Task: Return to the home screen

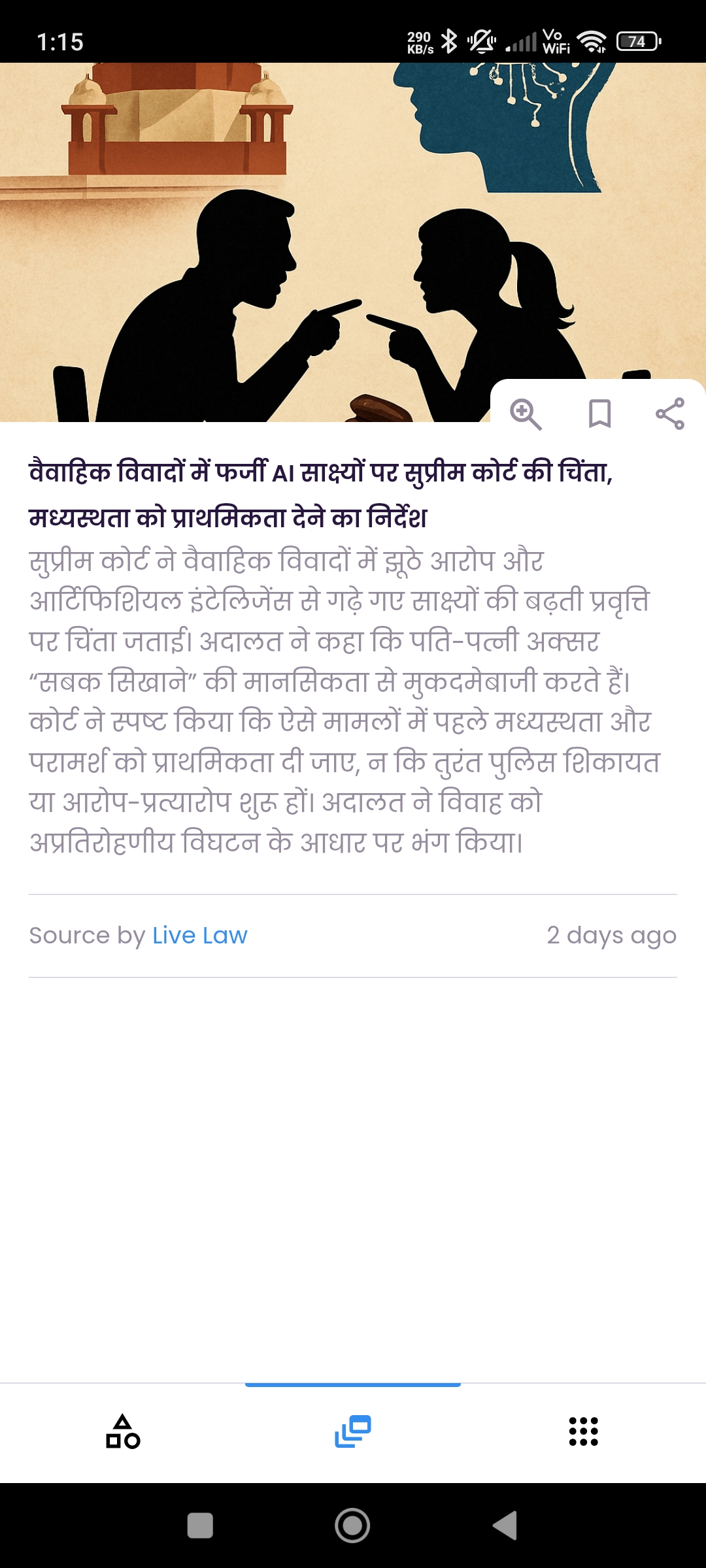Action: pos(352,1526)
